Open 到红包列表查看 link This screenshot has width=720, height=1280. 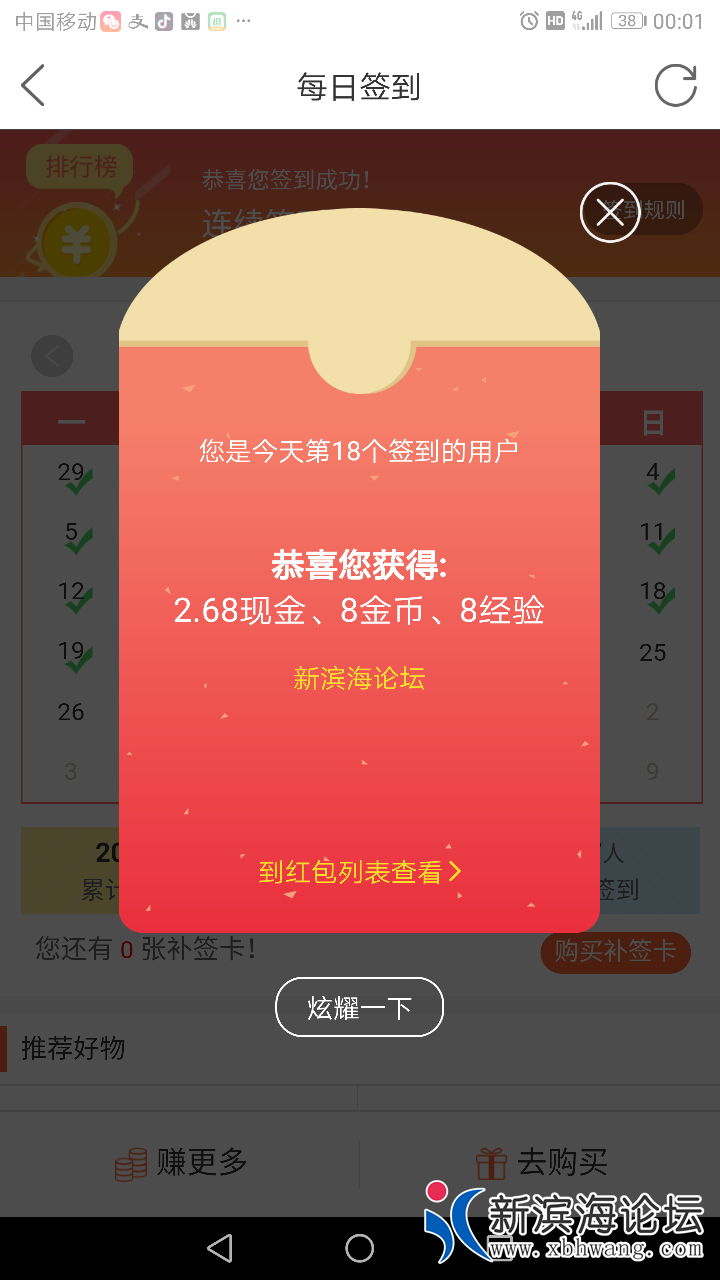pos(359,872)
